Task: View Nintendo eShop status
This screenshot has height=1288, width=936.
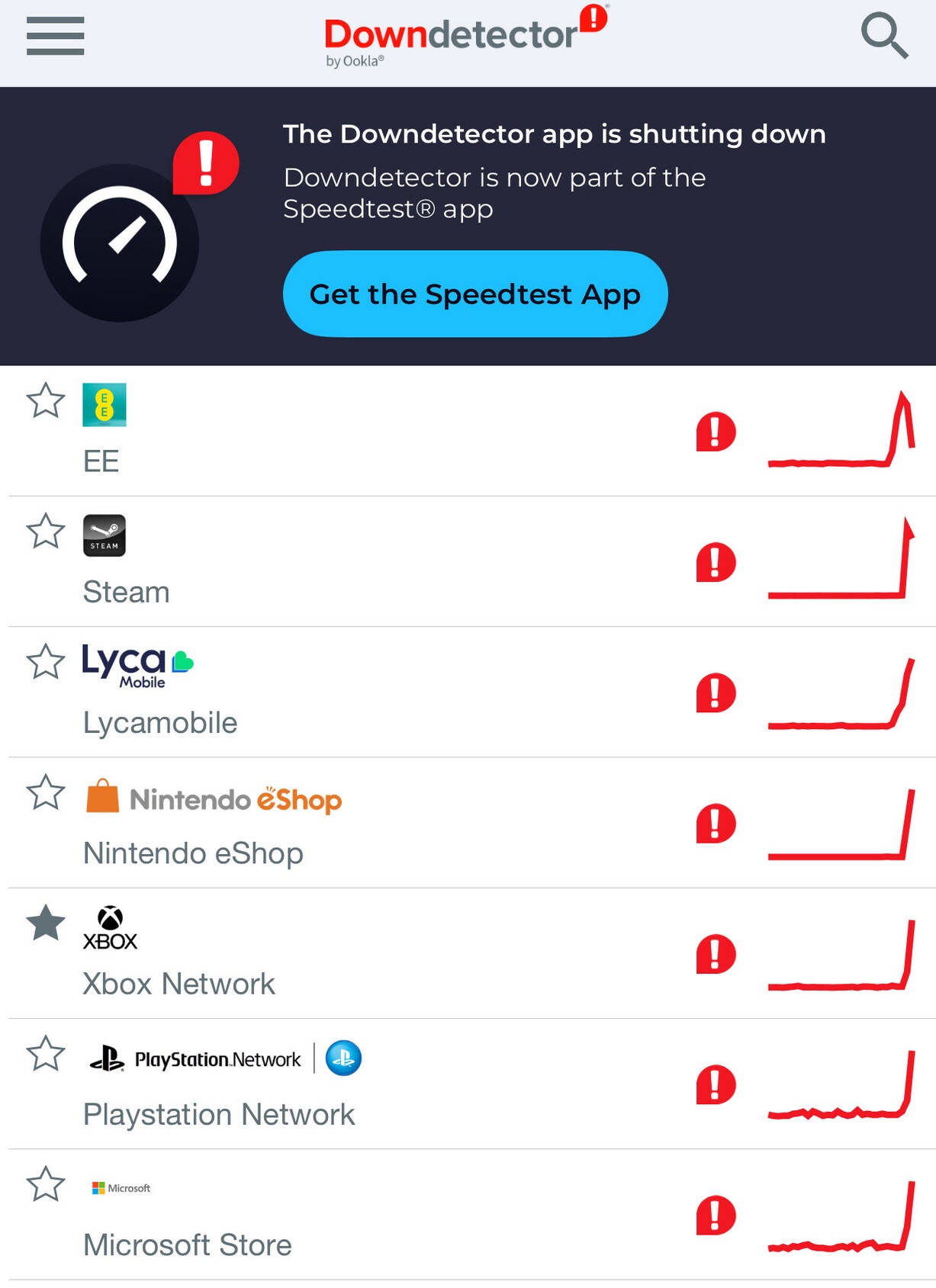Action: tap(193, 853)
